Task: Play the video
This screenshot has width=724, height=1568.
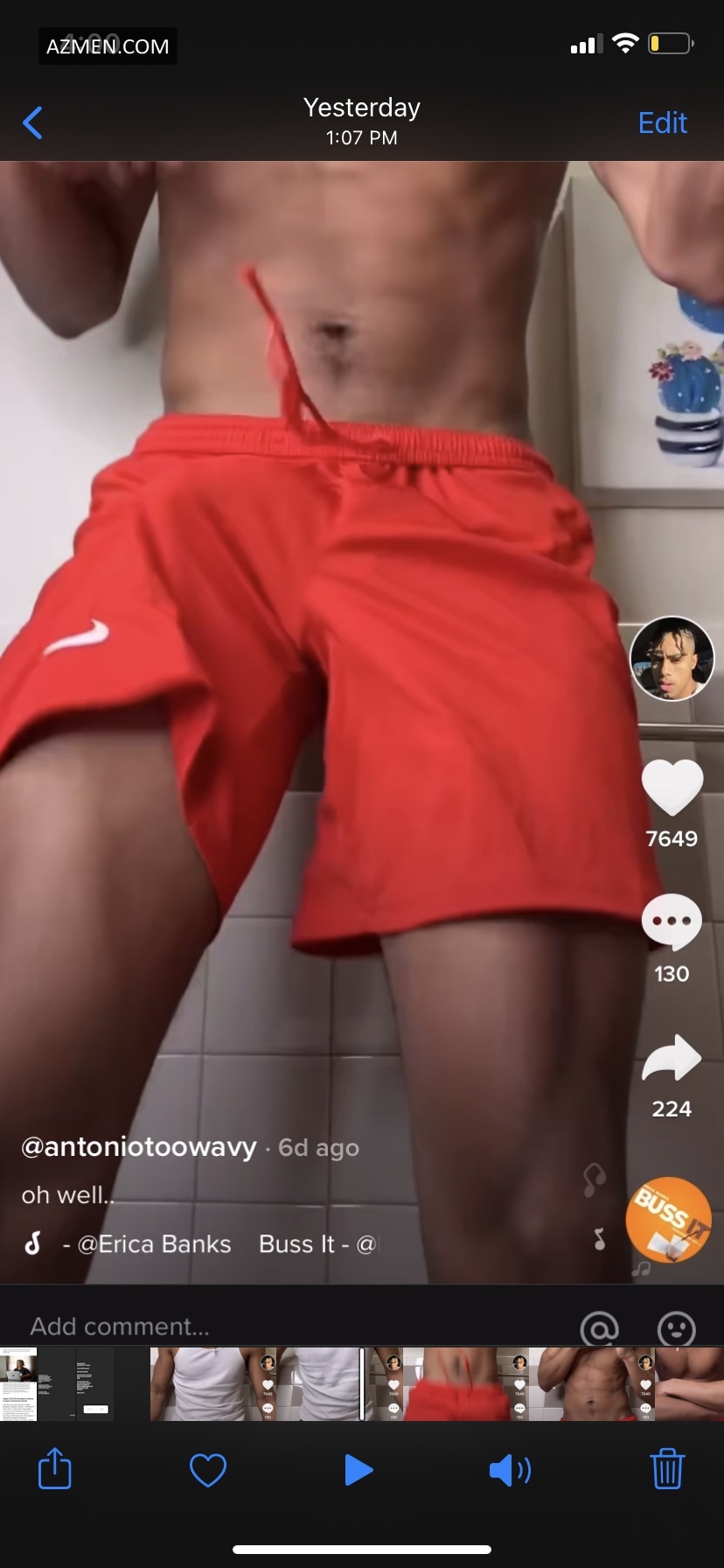Action: click(x=359, y=1470)
